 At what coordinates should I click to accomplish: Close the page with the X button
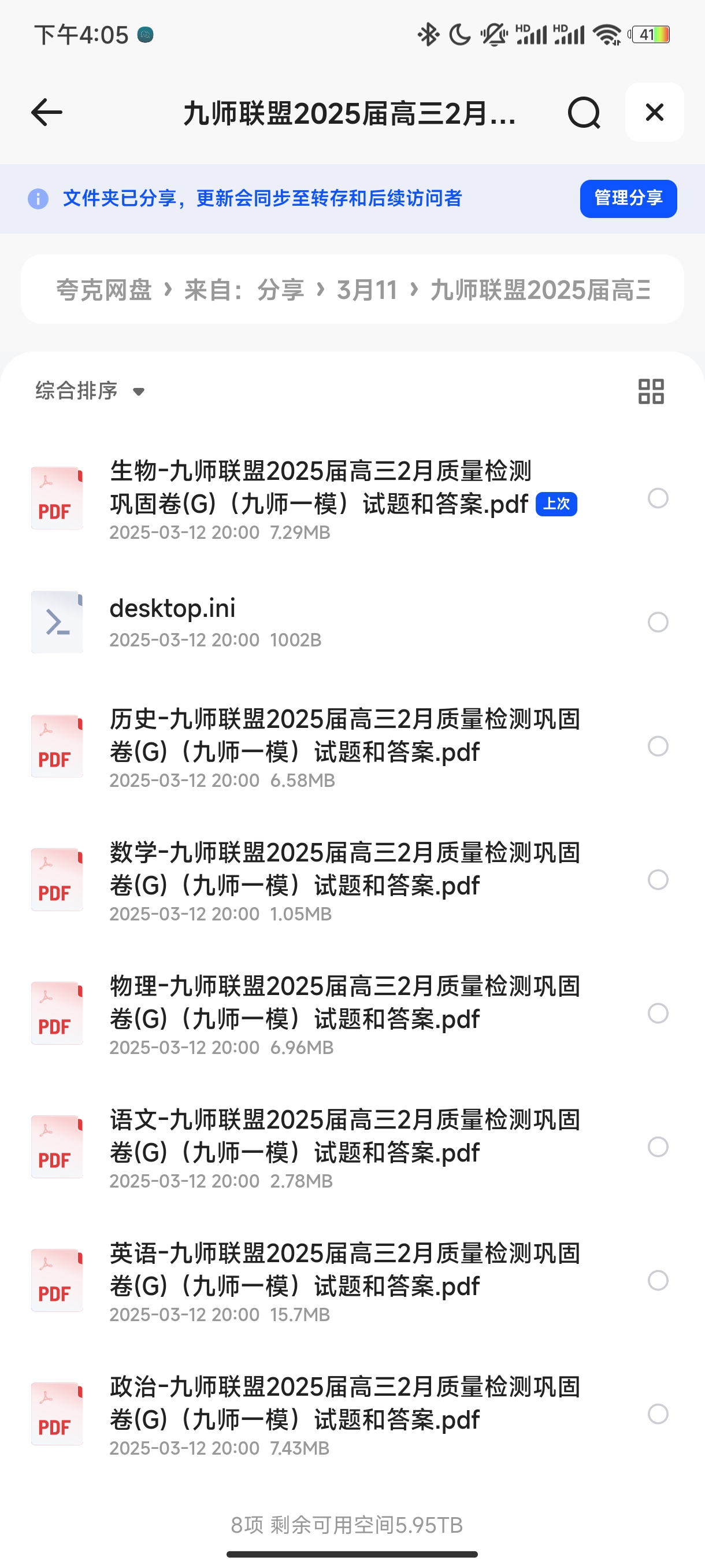[654, 113]
